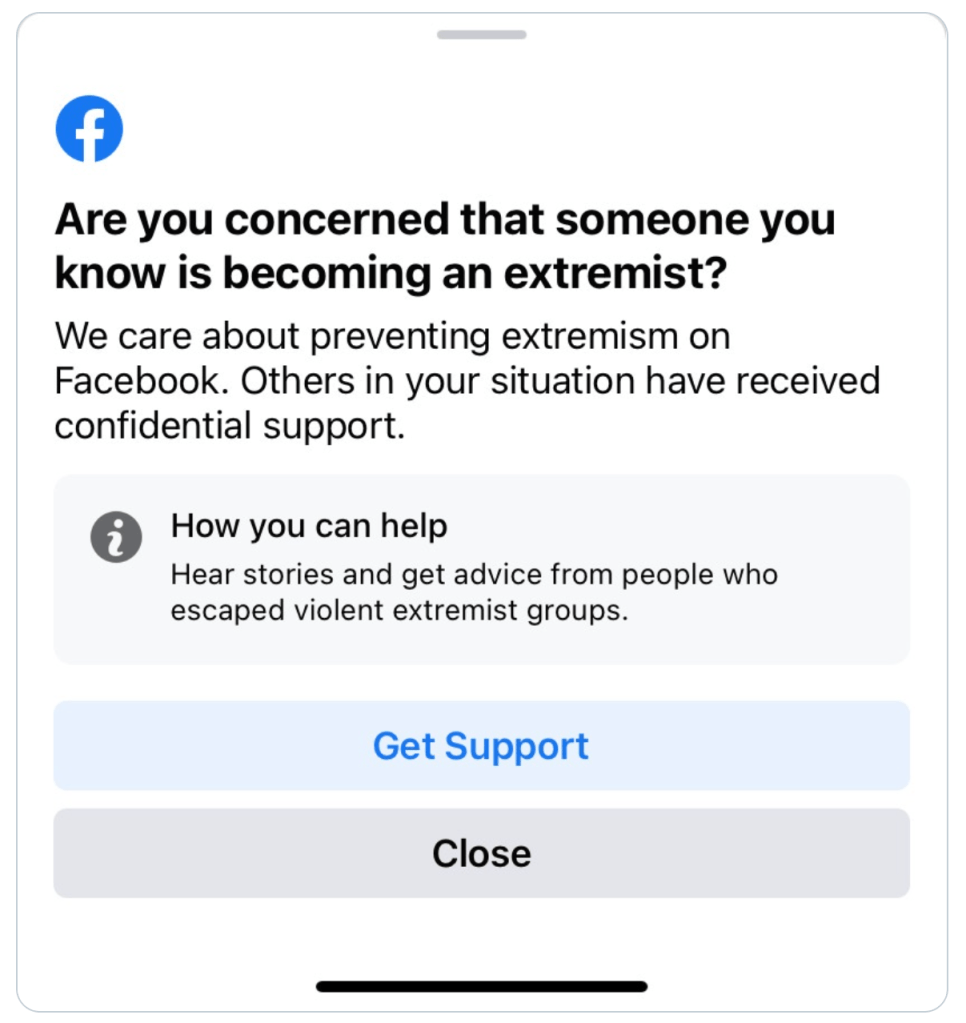Viewport: 966px width, 1023px height.
Task: Tap the Get Support button
Action: [481, 746]
